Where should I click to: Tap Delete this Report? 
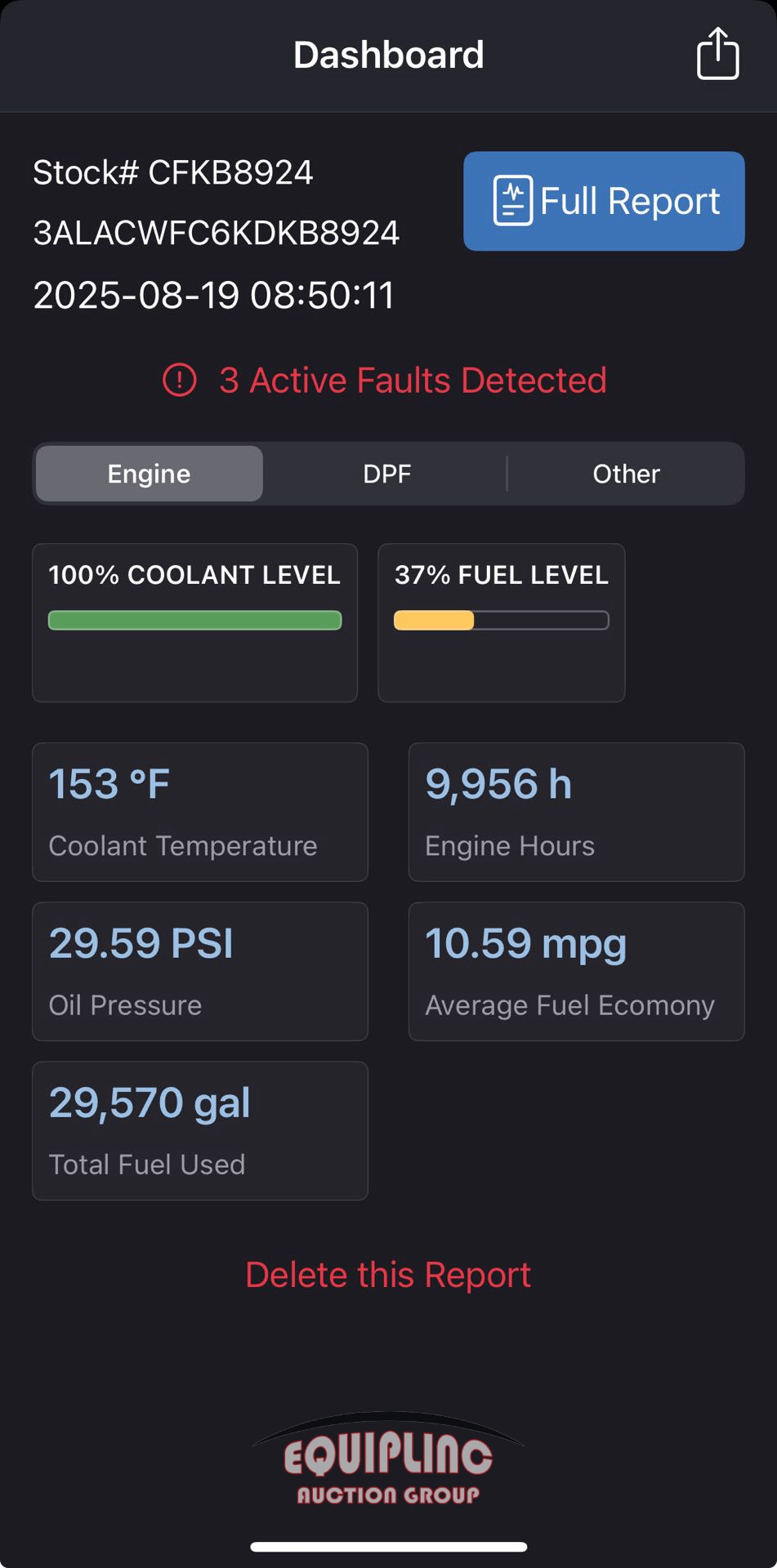(x=388, y=1275)
